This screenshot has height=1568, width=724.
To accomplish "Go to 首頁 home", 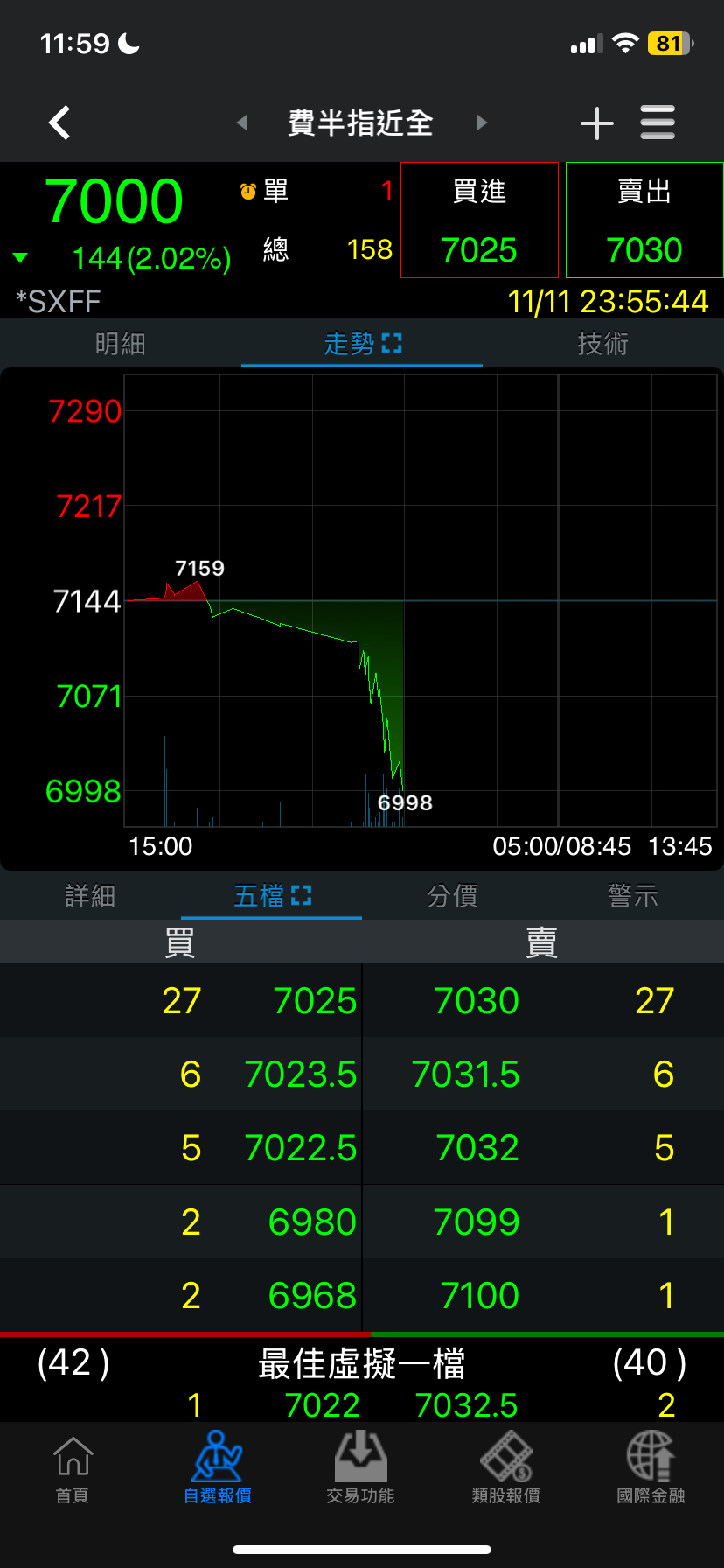I will (x=73, y=1470).
